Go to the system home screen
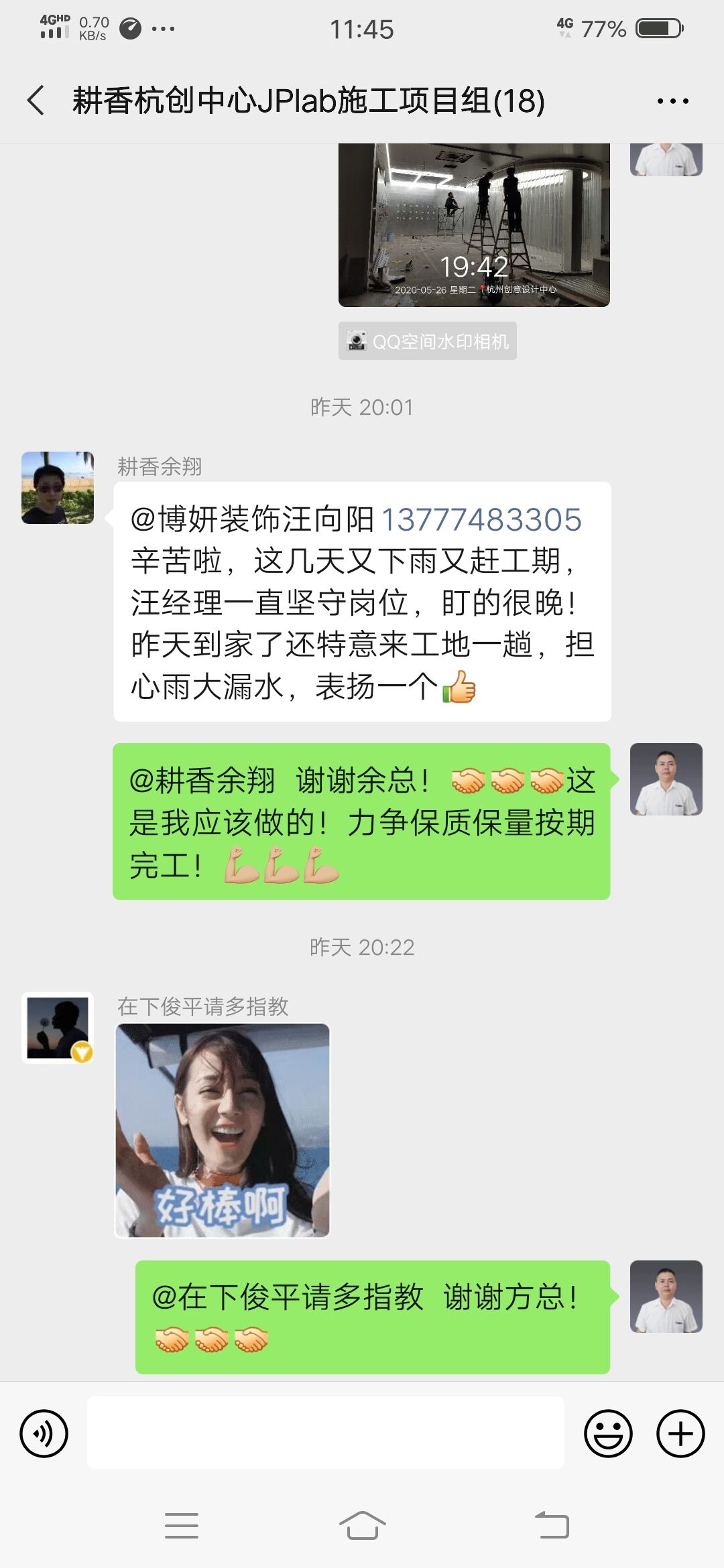The height and width of the screenshot is (1568, 724). click(362, 1526)
